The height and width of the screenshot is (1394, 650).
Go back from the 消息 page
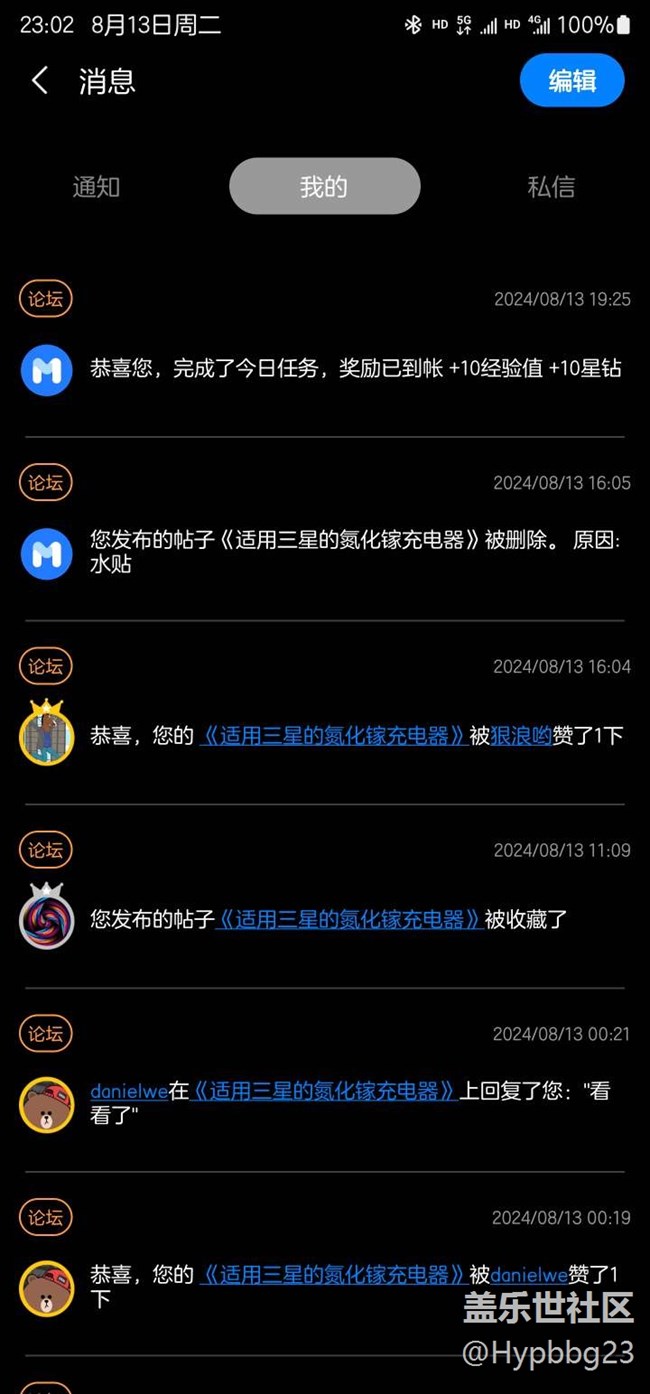40,81
